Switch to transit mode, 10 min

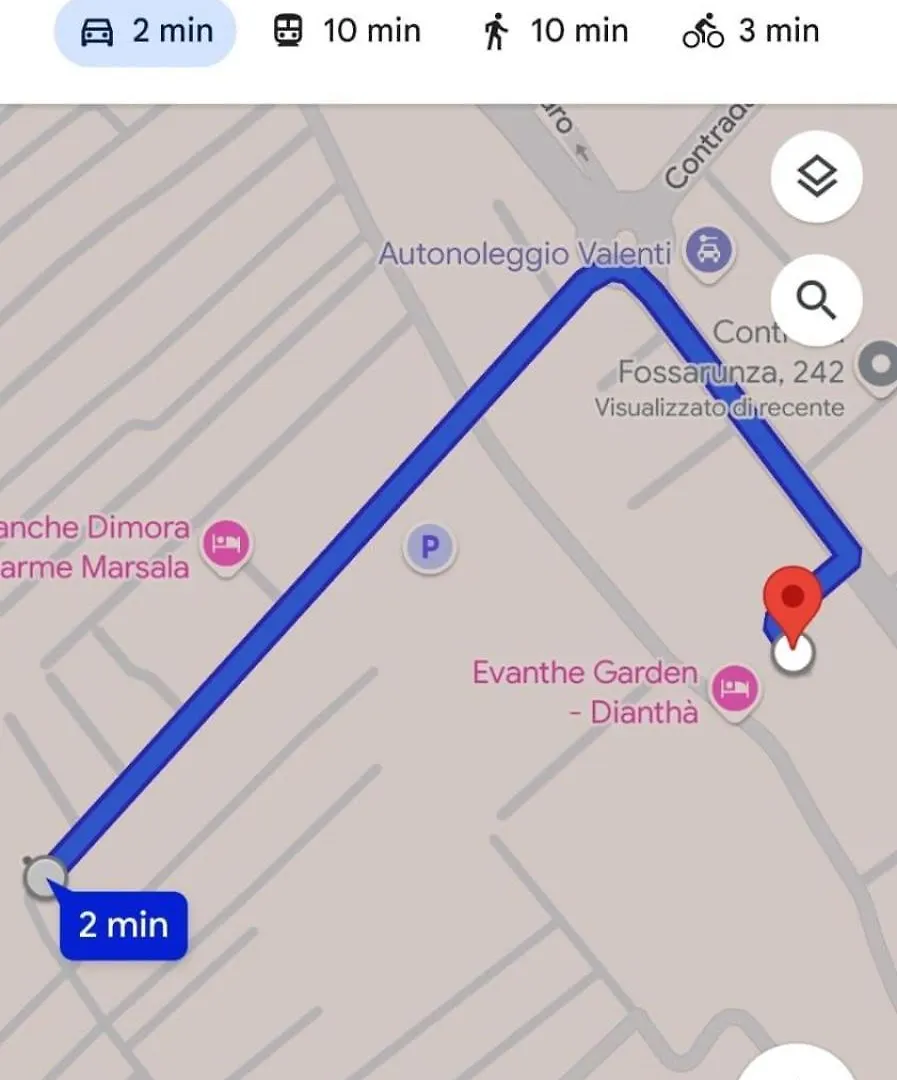[346, 32]
